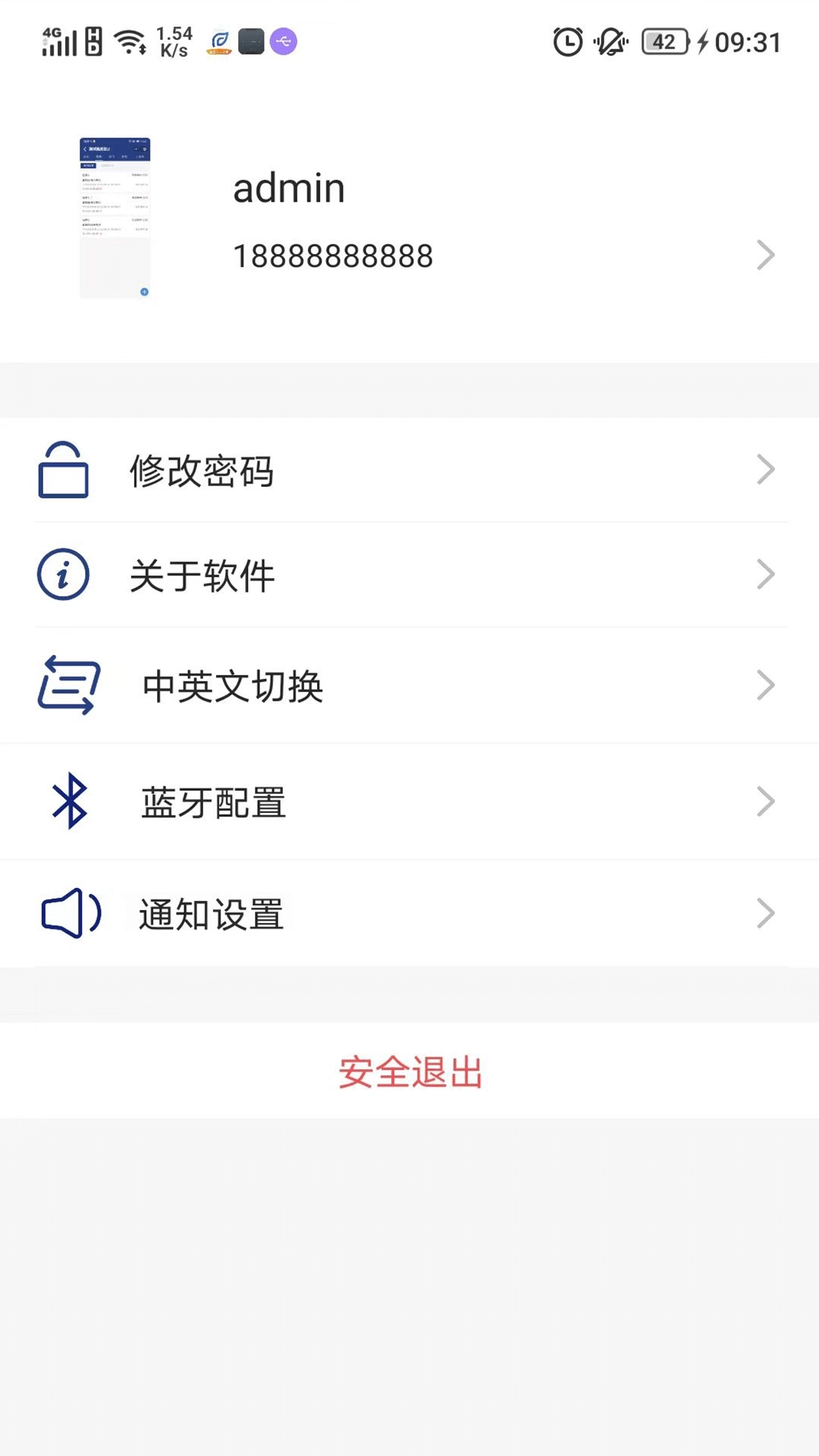Tap the muted notification bell status icon
Image resolution: width=819 pixels, height=1456 pixels.
click(x=610, y=42)
